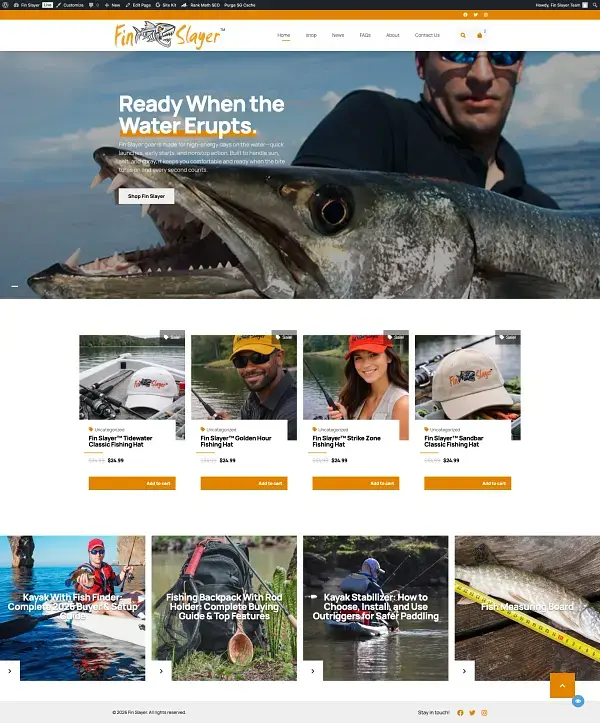
Task: Add Strike Zone Fishing Hat to cart
Action: (356, 483)
